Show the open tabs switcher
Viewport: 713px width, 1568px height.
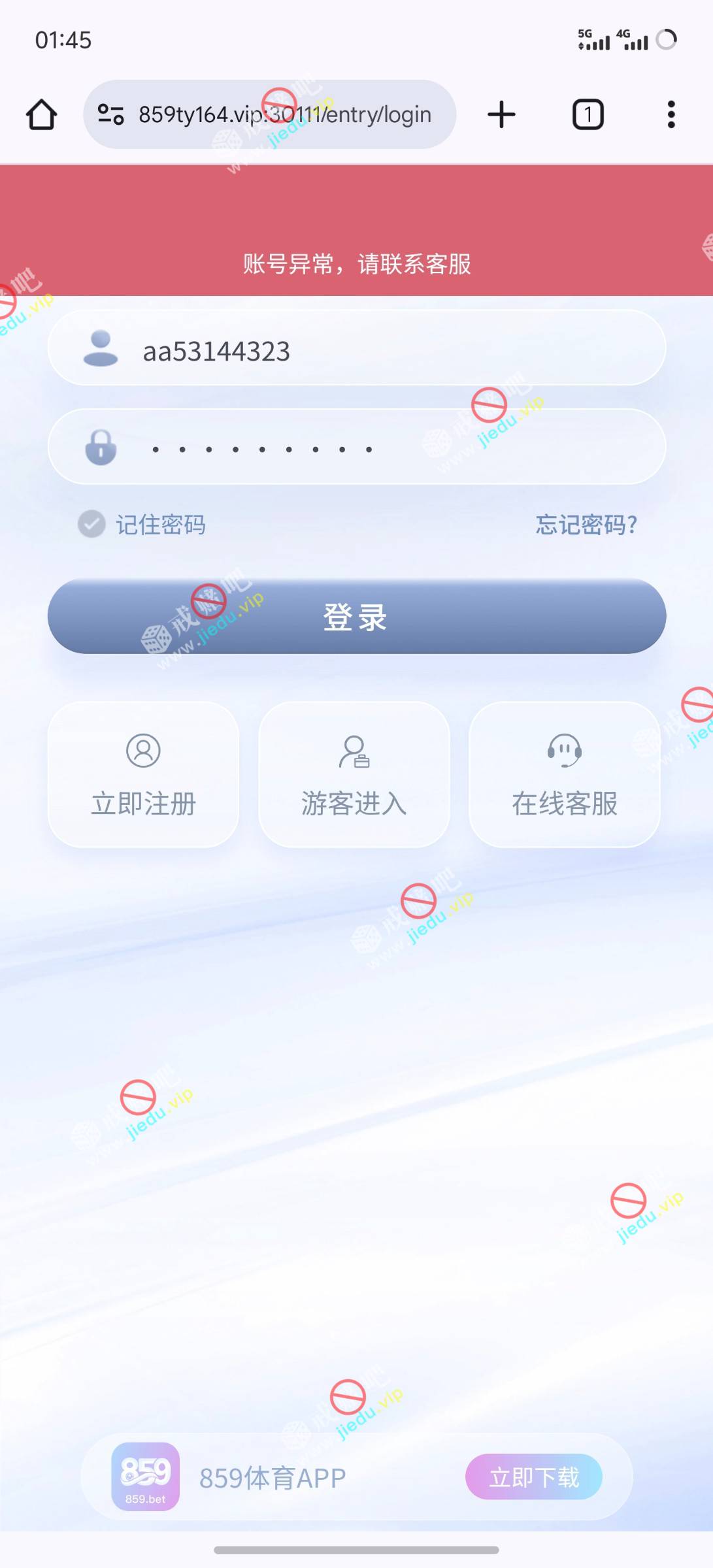[x=588, y=115]
